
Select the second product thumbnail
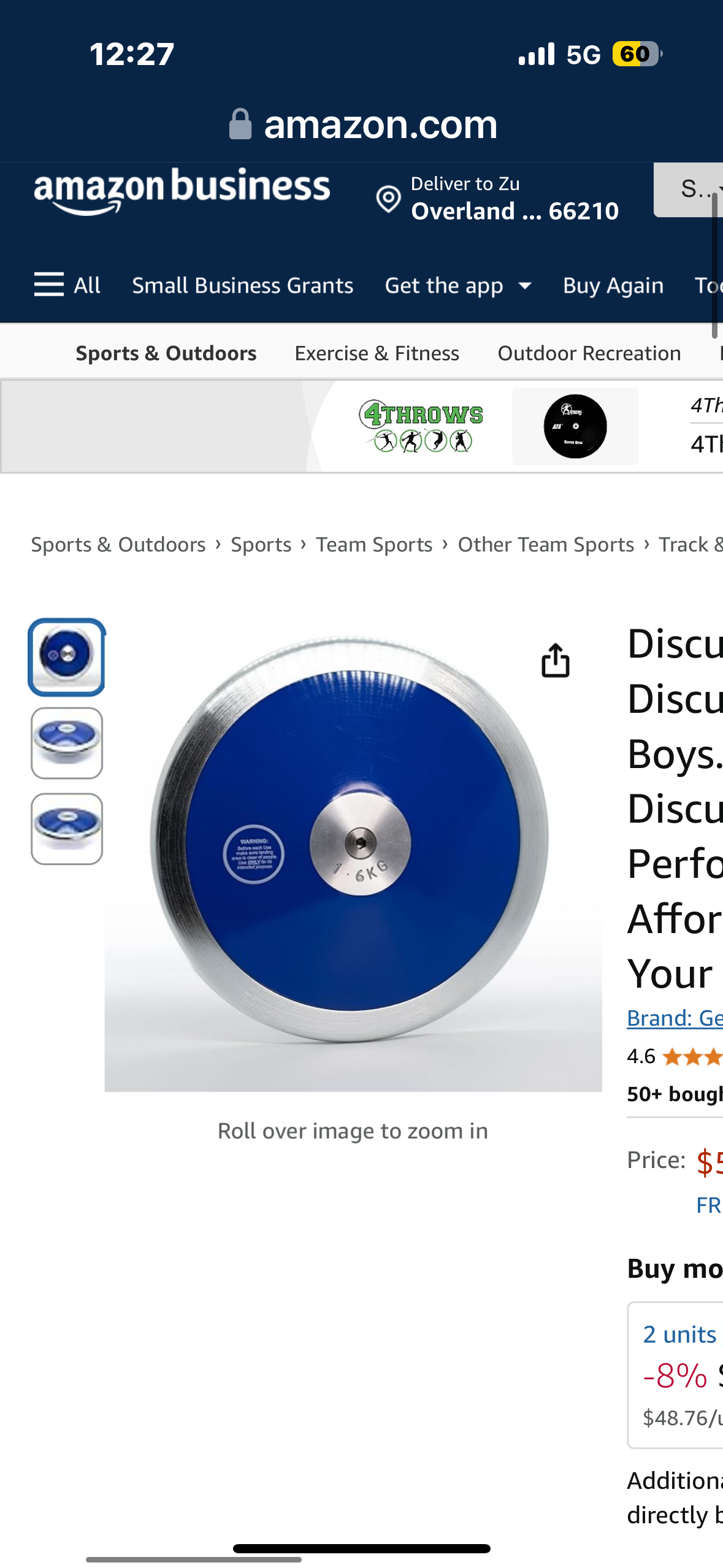click(x=66, y=743)
